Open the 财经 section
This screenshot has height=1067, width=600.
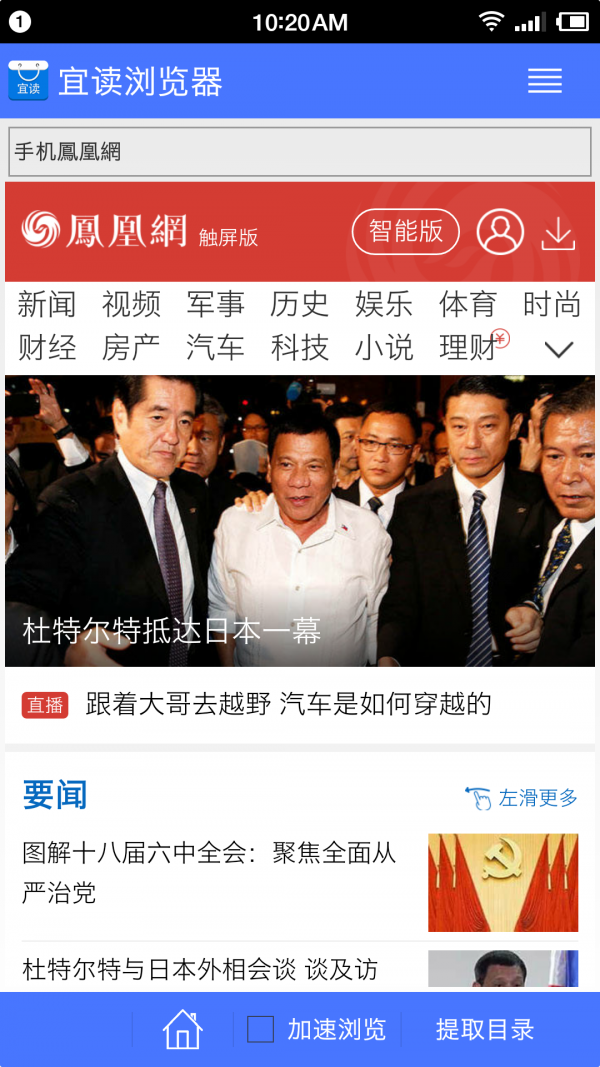pos(47,348)
